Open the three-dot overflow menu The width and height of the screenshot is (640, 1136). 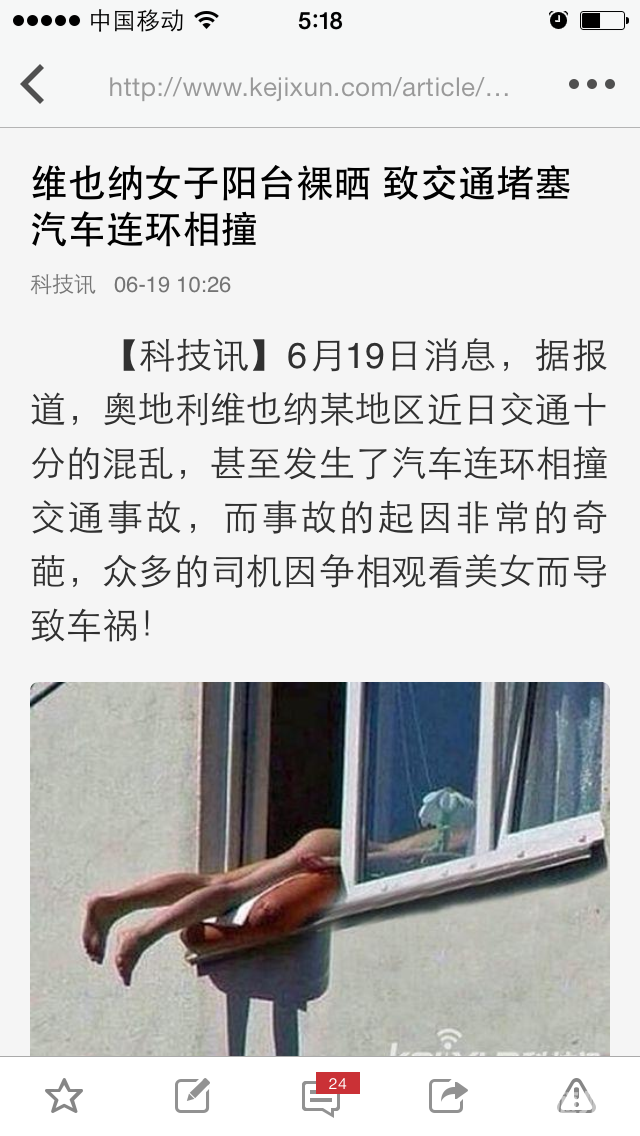[x=591, y=85]
